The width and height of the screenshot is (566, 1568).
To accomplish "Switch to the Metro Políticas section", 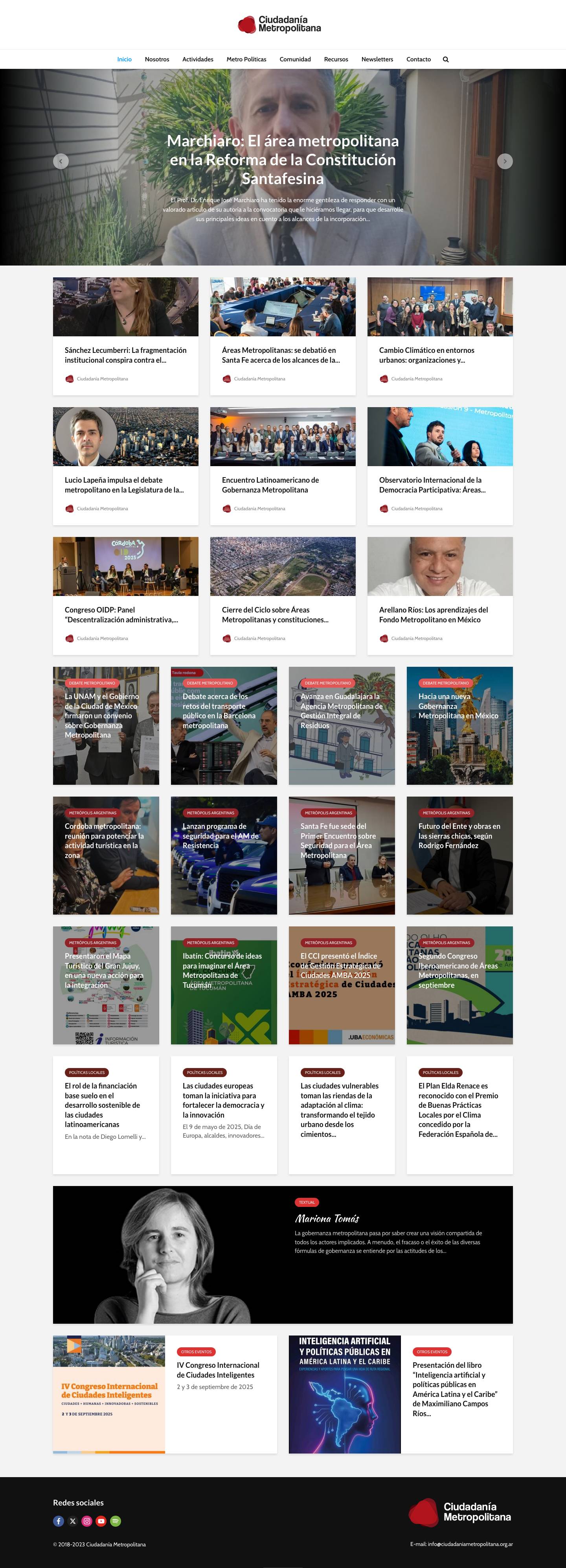I will (246, 59).
